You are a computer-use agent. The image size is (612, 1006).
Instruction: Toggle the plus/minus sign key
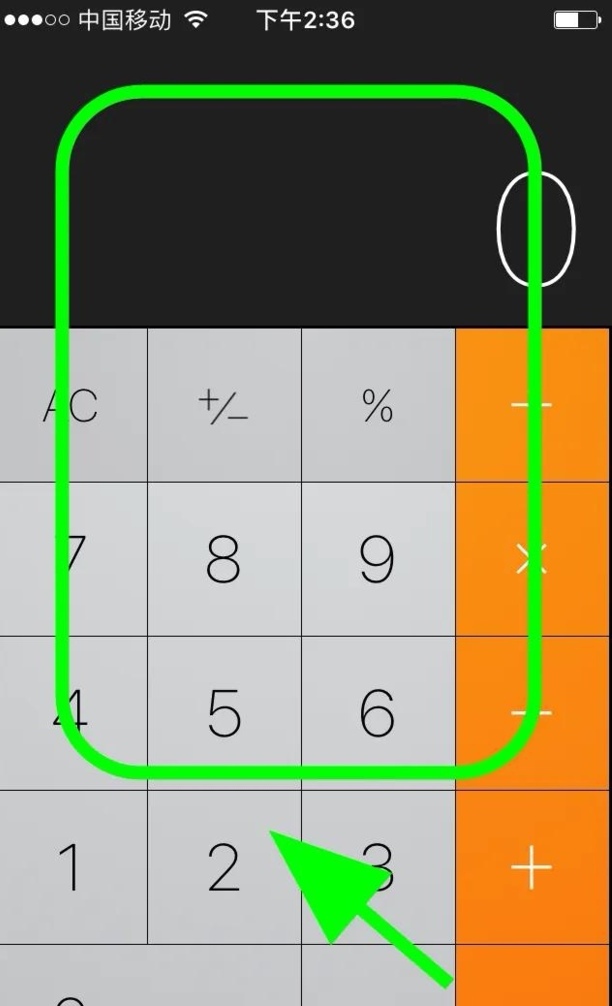tap(225, 405)
